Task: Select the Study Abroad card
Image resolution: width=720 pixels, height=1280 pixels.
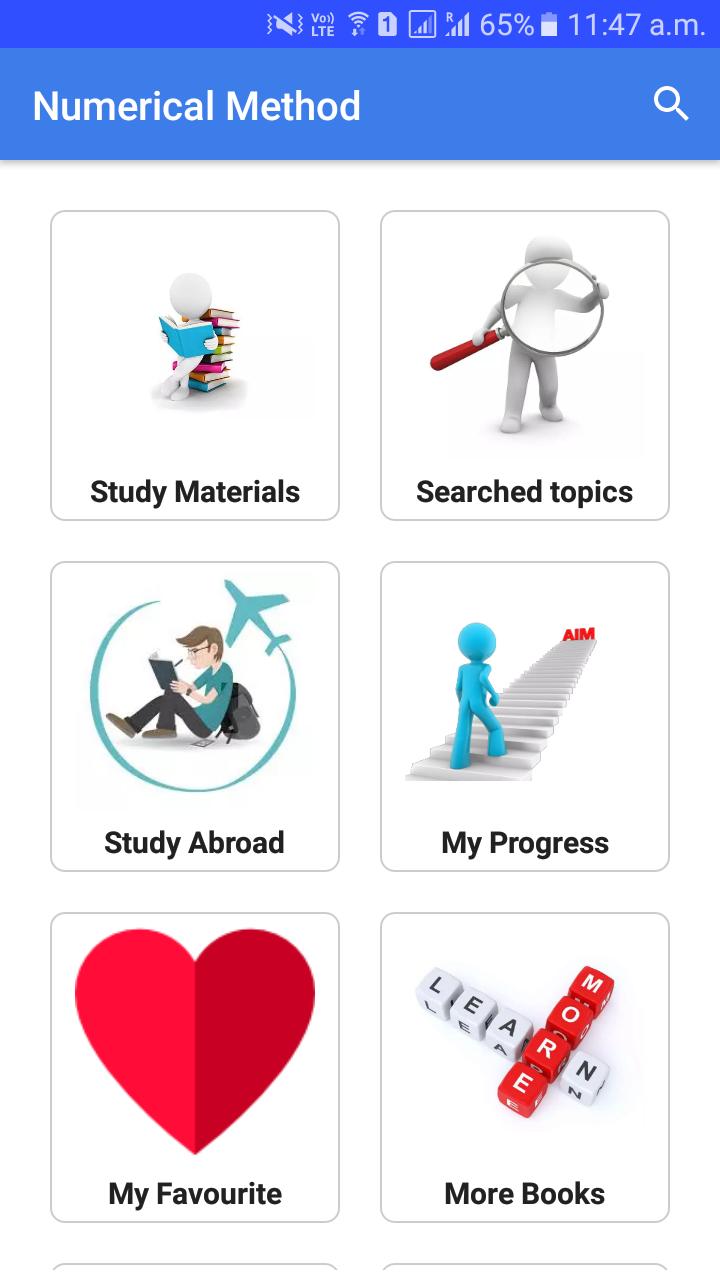Action: tap(195, 716)
